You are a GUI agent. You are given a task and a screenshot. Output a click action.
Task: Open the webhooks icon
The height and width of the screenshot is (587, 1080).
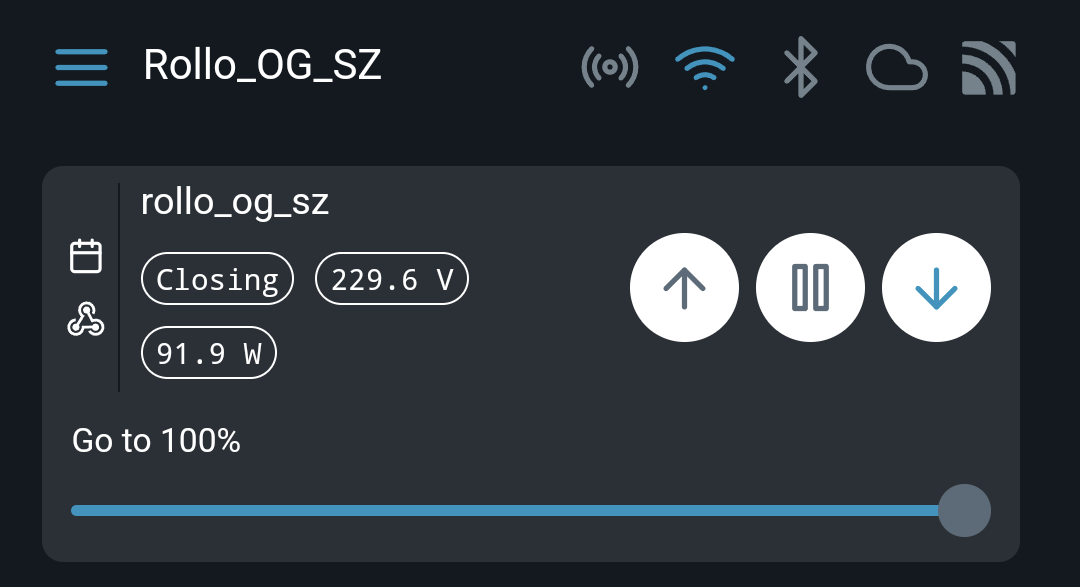(x=86, y=319)
